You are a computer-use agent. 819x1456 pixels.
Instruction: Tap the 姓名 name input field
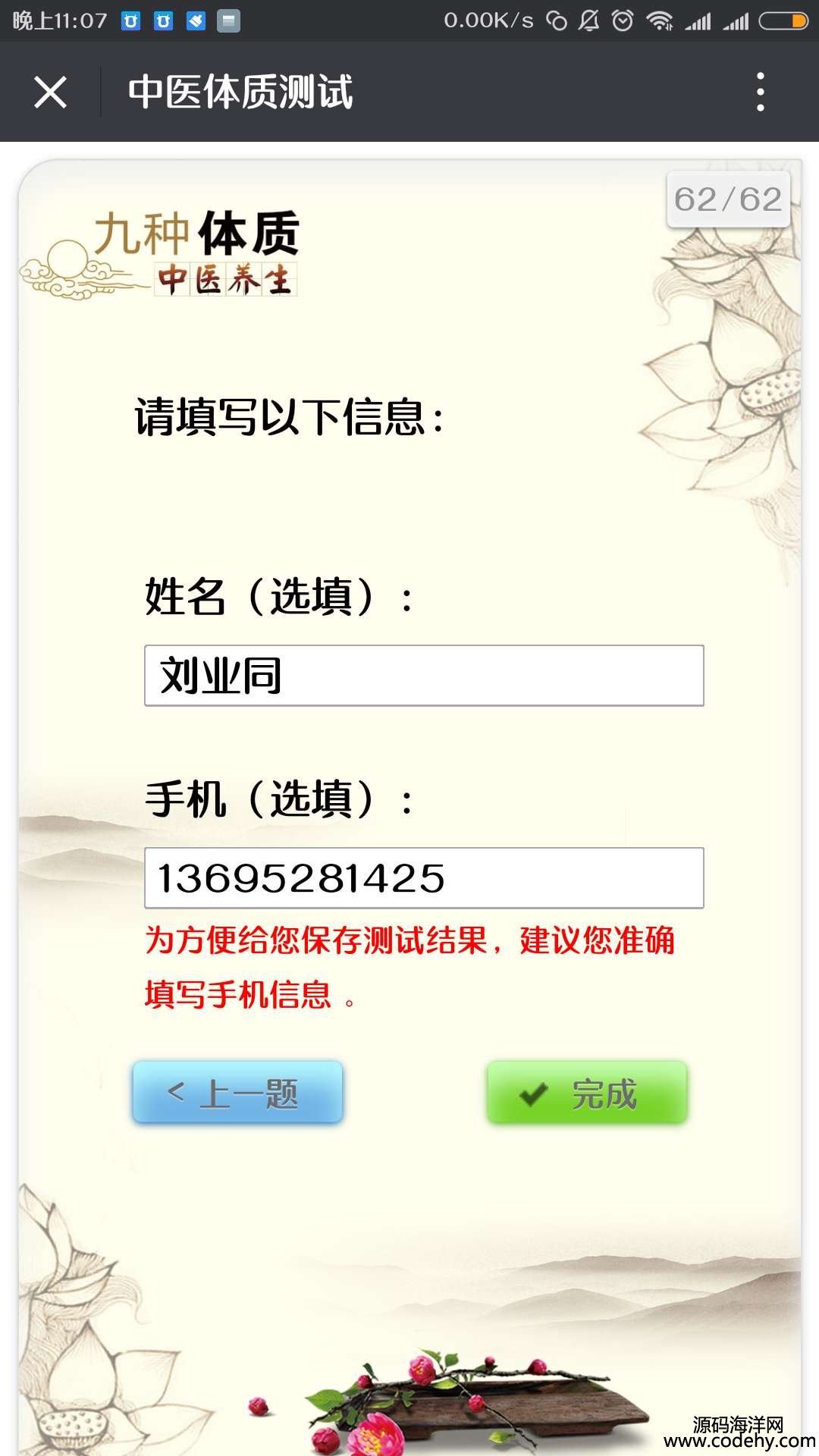pyautogui.click(x=424, y=676)
